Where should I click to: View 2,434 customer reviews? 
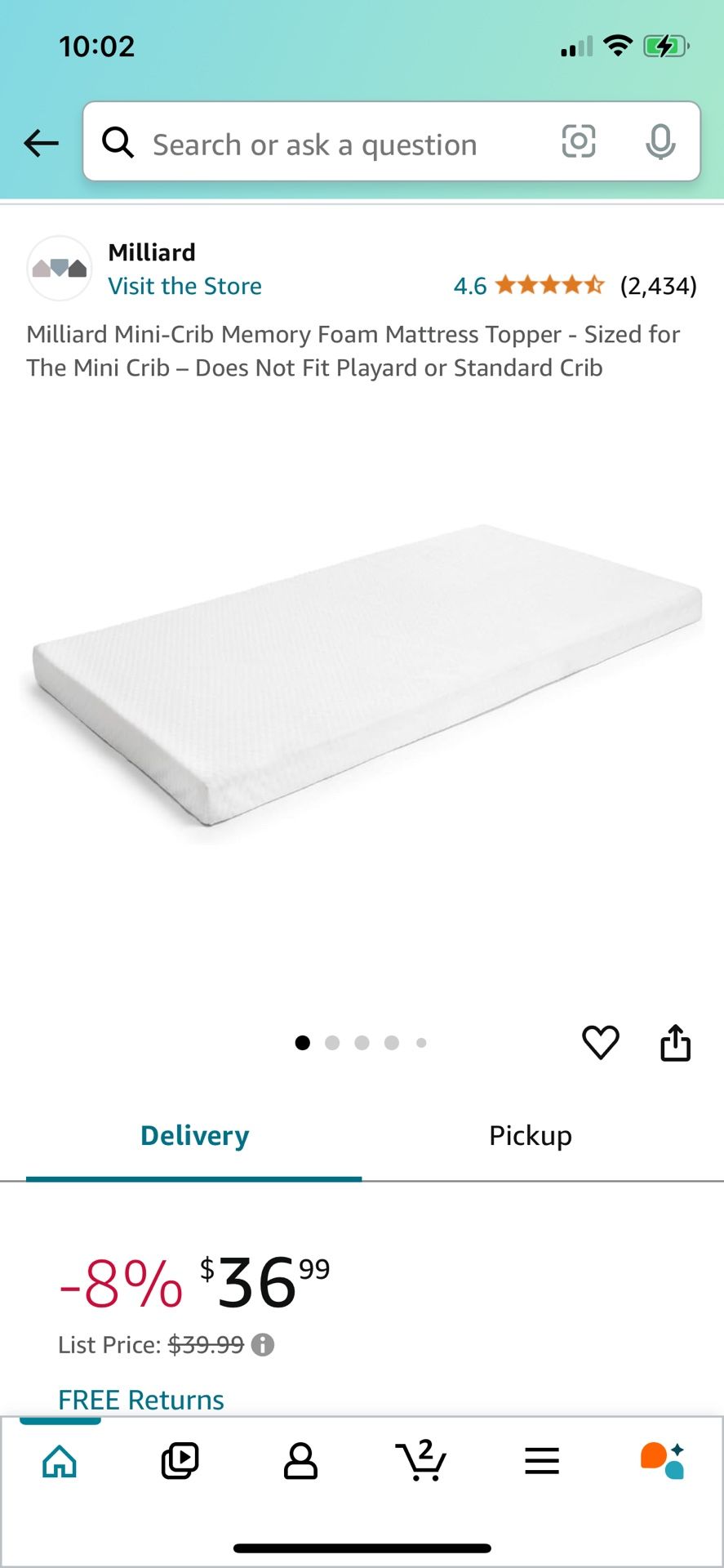coord(659,286)
